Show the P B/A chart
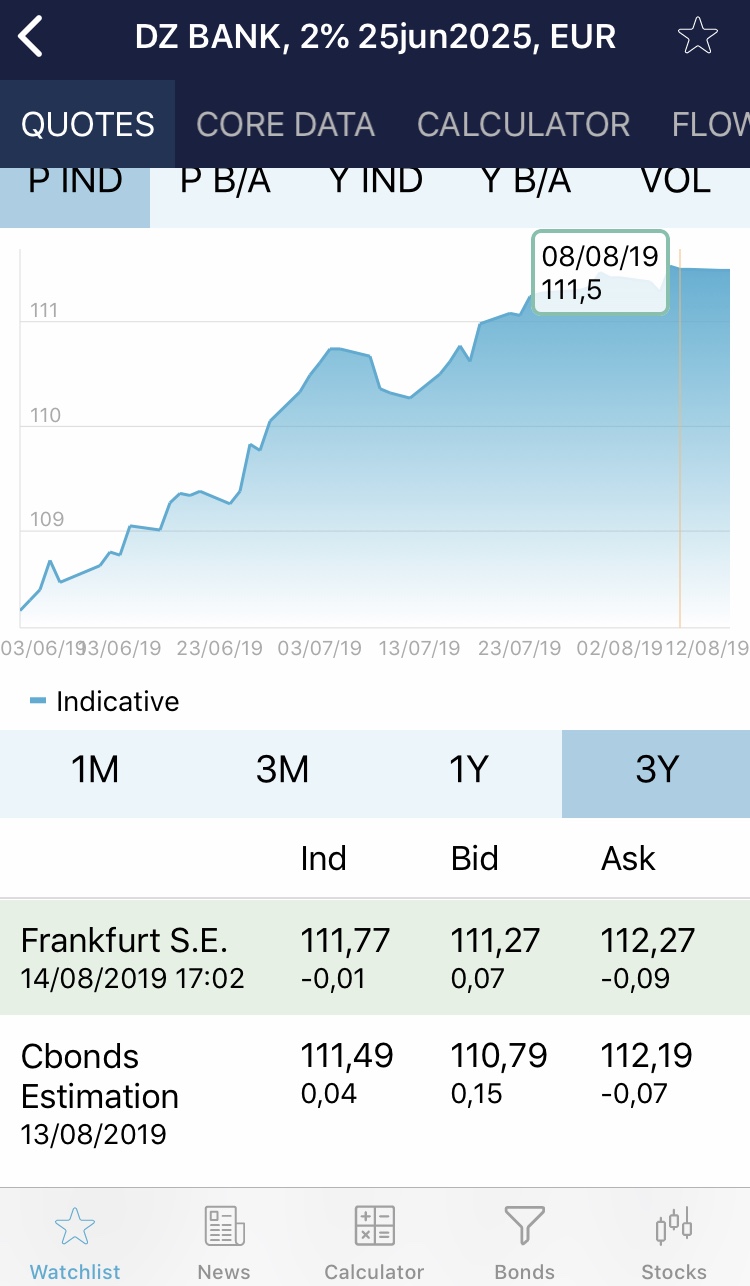The width and height of the screenshot is (750, 1286). [x=225, y=182]
